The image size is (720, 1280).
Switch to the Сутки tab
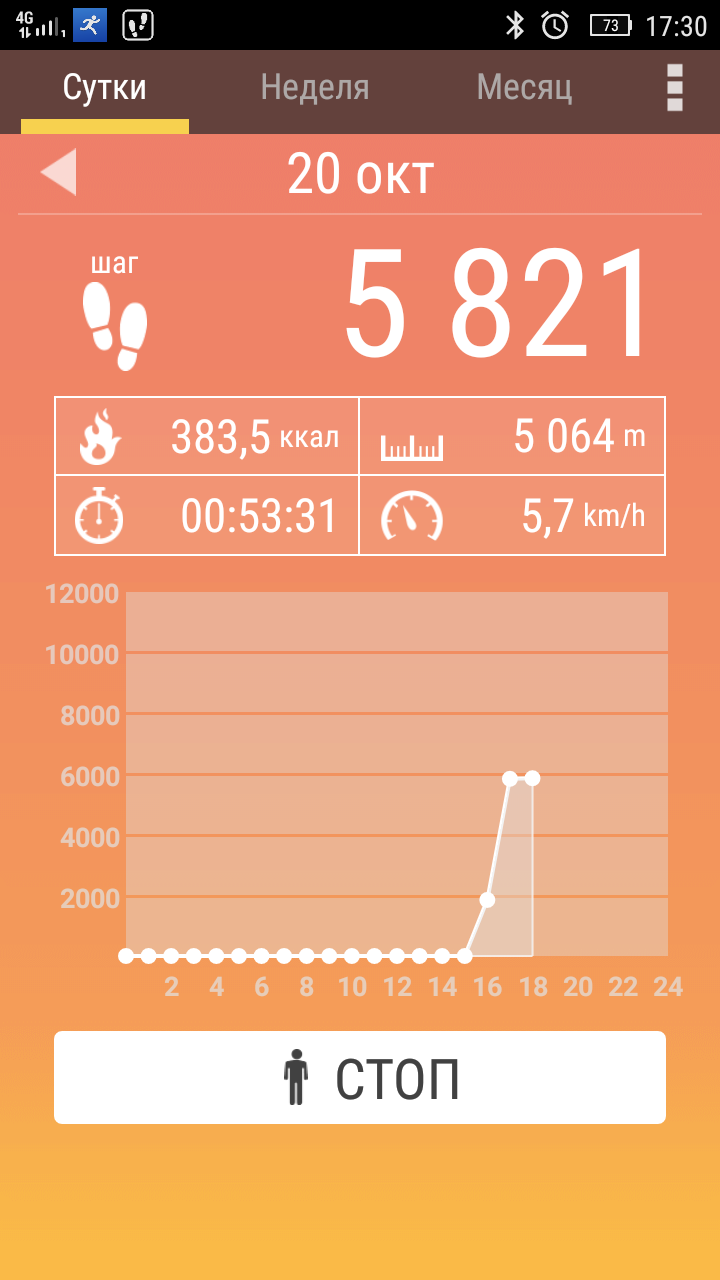click(105, 89)
